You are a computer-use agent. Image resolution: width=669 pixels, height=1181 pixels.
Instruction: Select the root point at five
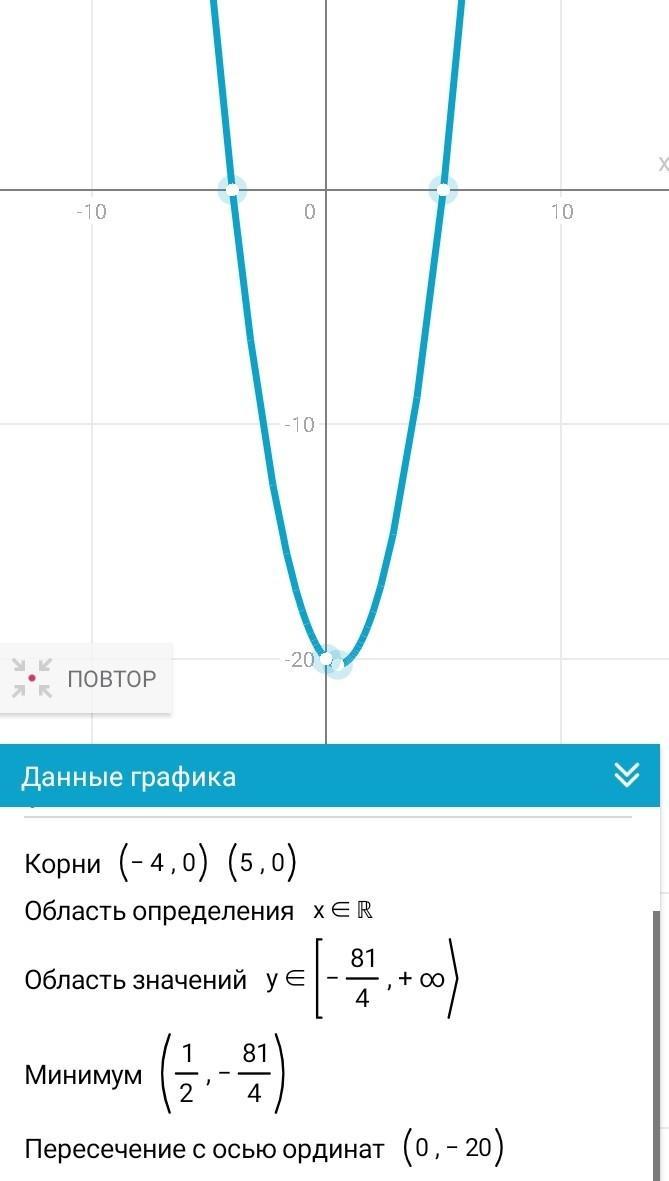click(443, 189)
